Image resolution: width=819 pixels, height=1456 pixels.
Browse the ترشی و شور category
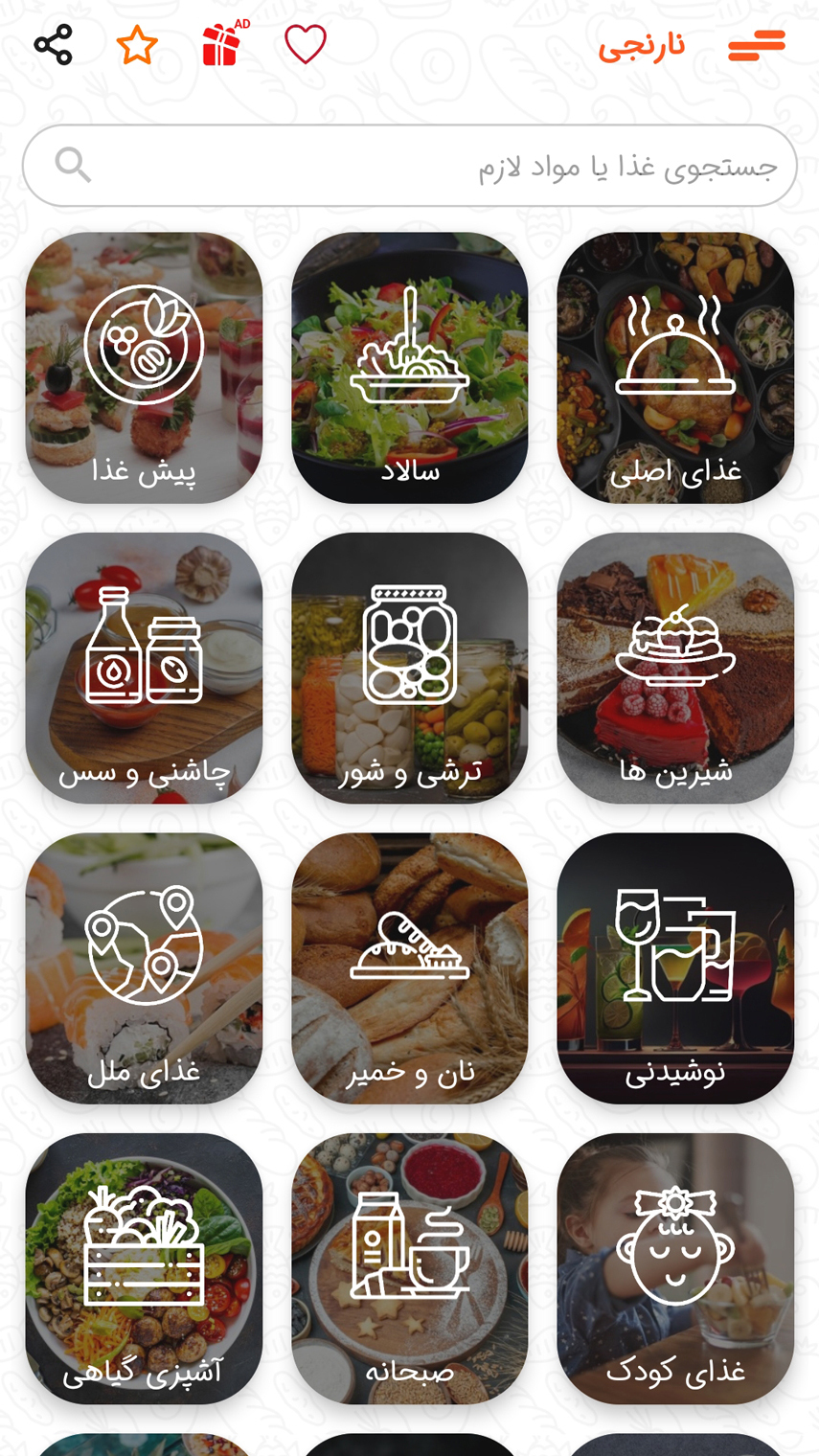(410, 668)
